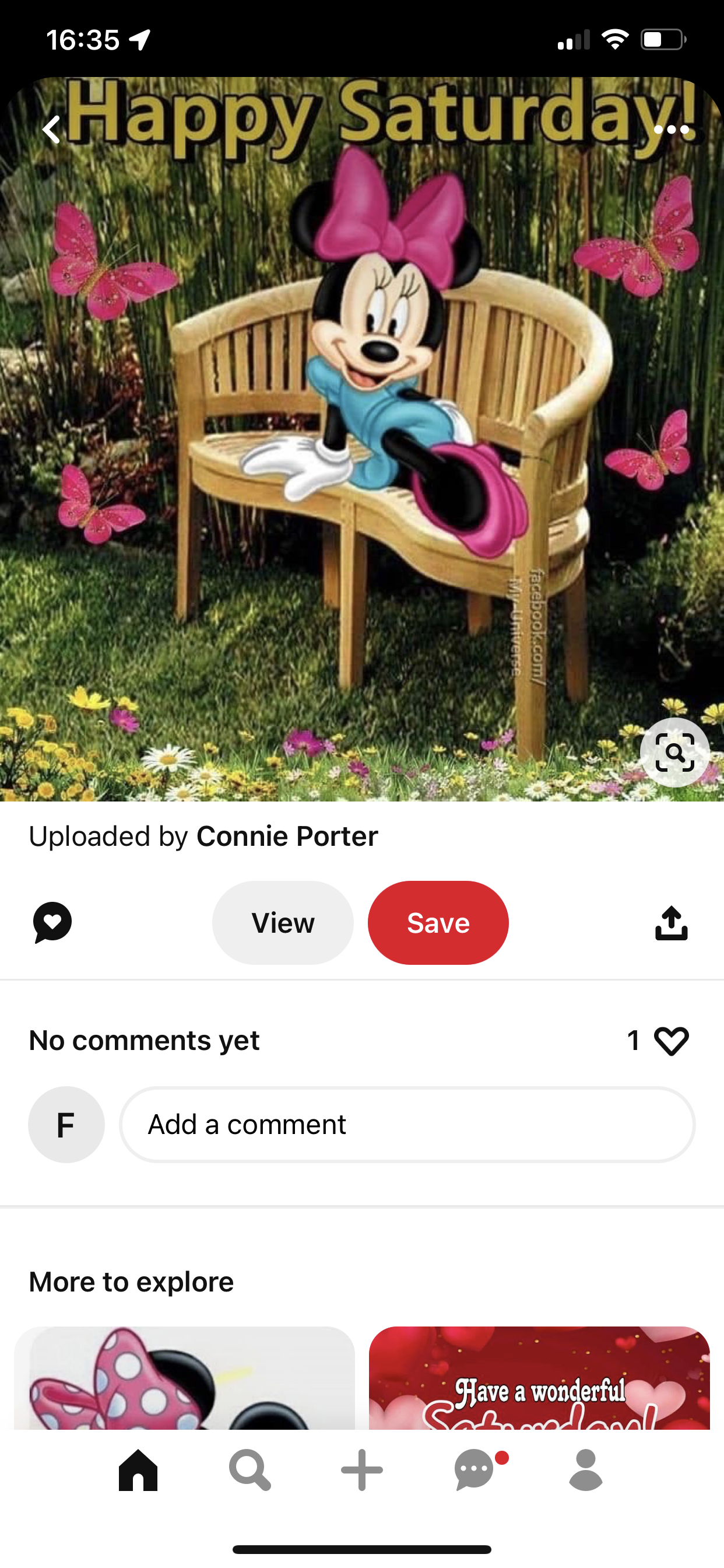Add a comment in the comment field

point(407,1124)
